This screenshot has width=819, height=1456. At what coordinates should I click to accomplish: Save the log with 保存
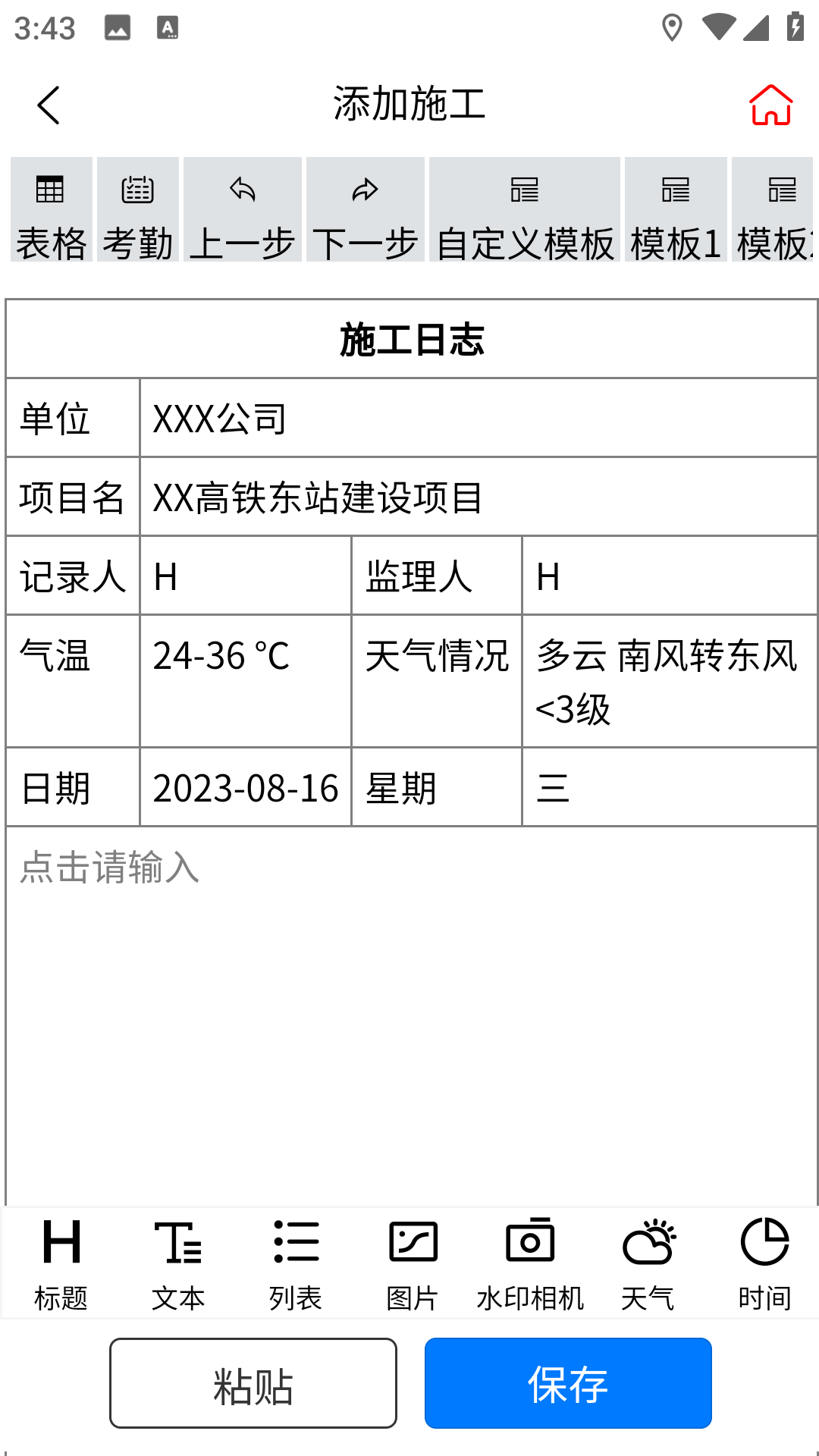coord(567,1383)
